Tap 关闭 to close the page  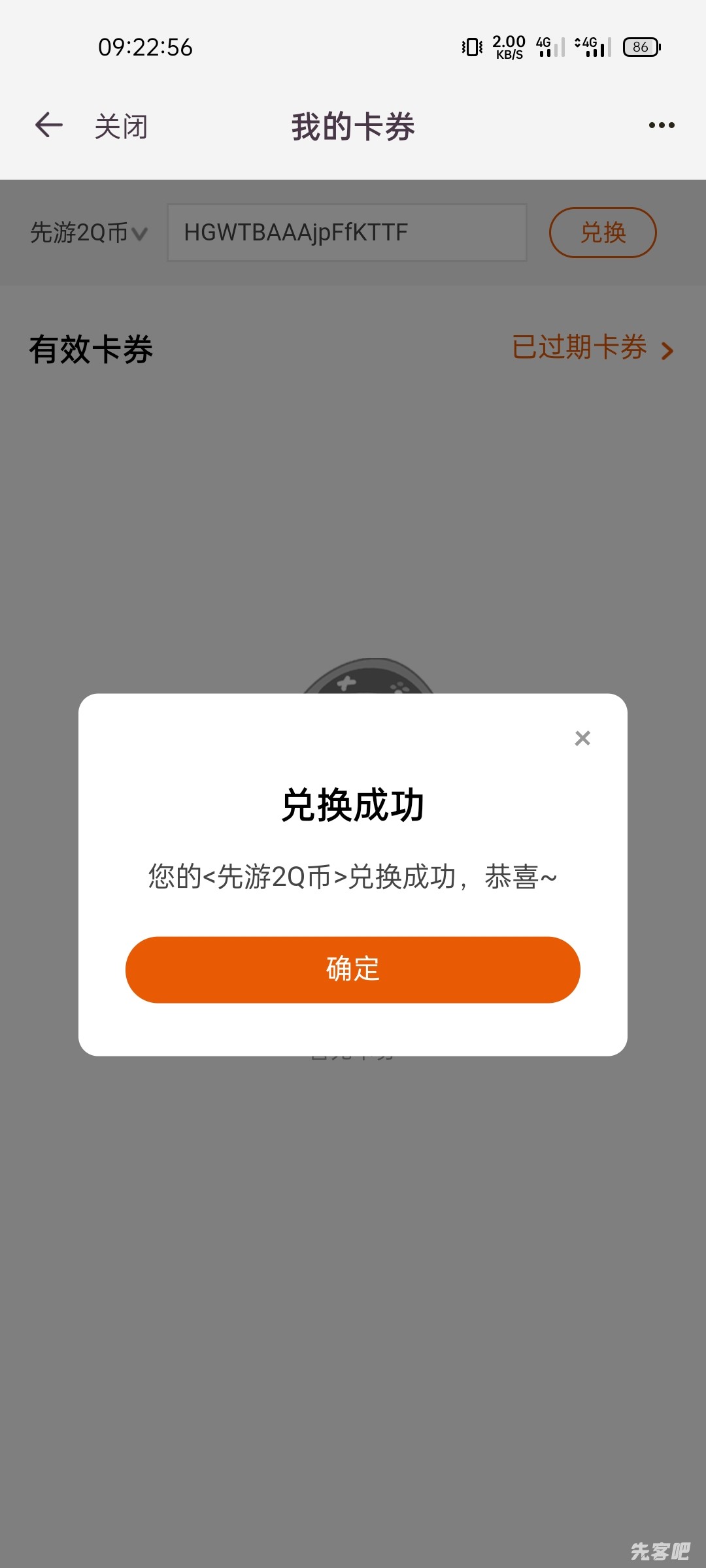click(x=121, y=126)
